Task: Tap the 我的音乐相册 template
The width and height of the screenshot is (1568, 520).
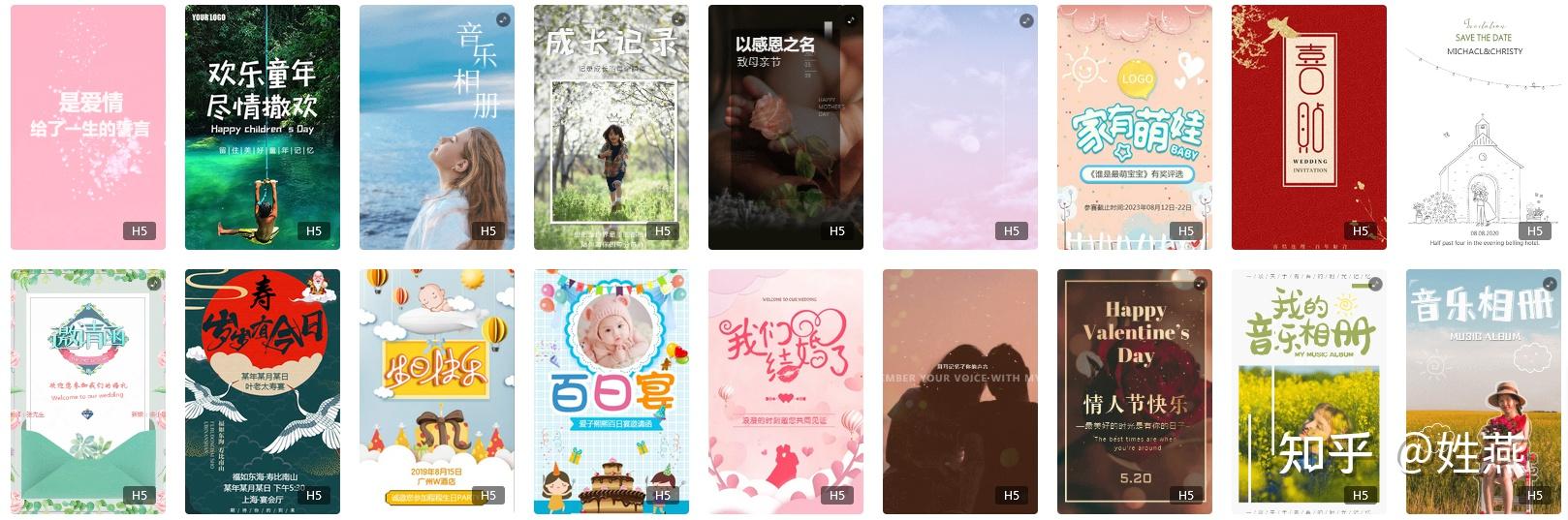Action: tap(1308, 391)
